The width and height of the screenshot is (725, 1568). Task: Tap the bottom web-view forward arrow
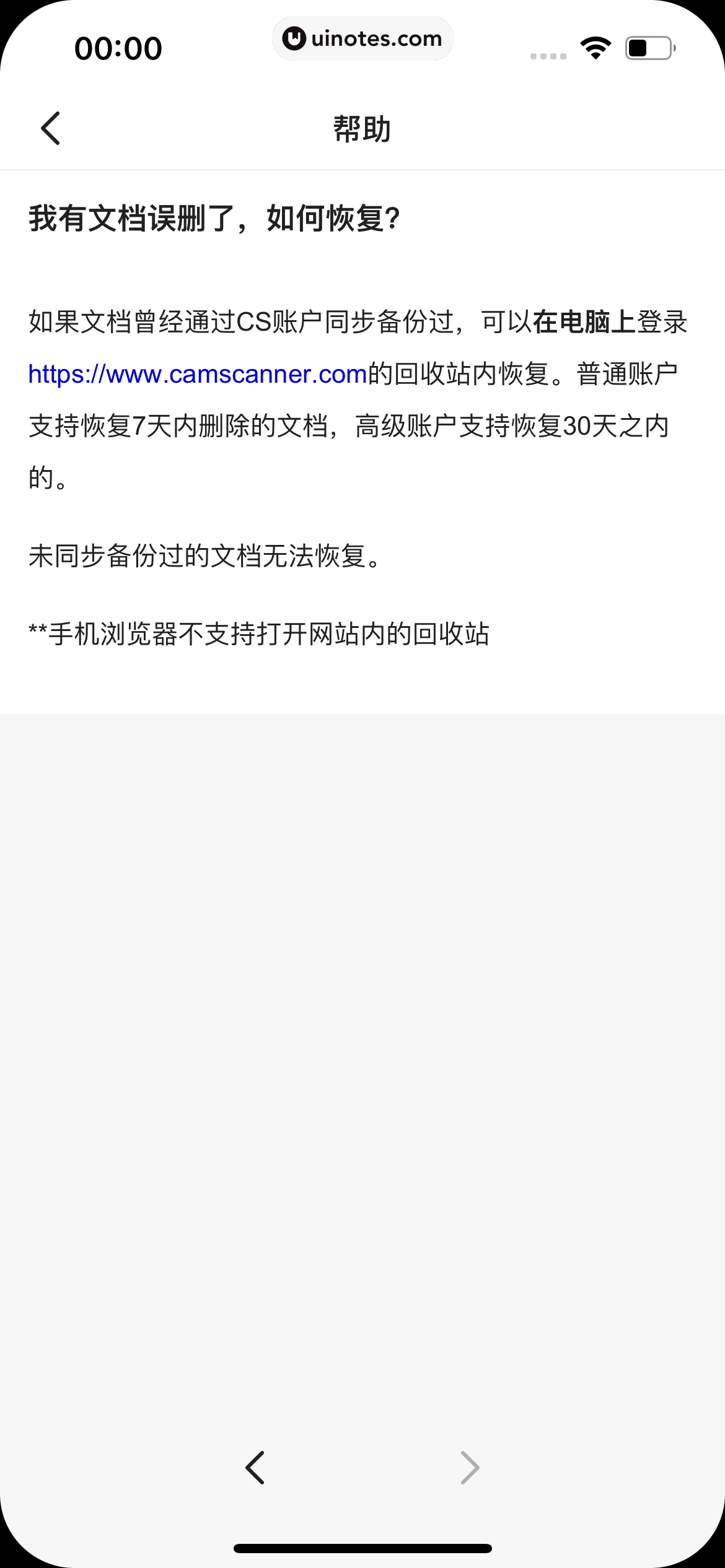click(x=470, y=1468)
